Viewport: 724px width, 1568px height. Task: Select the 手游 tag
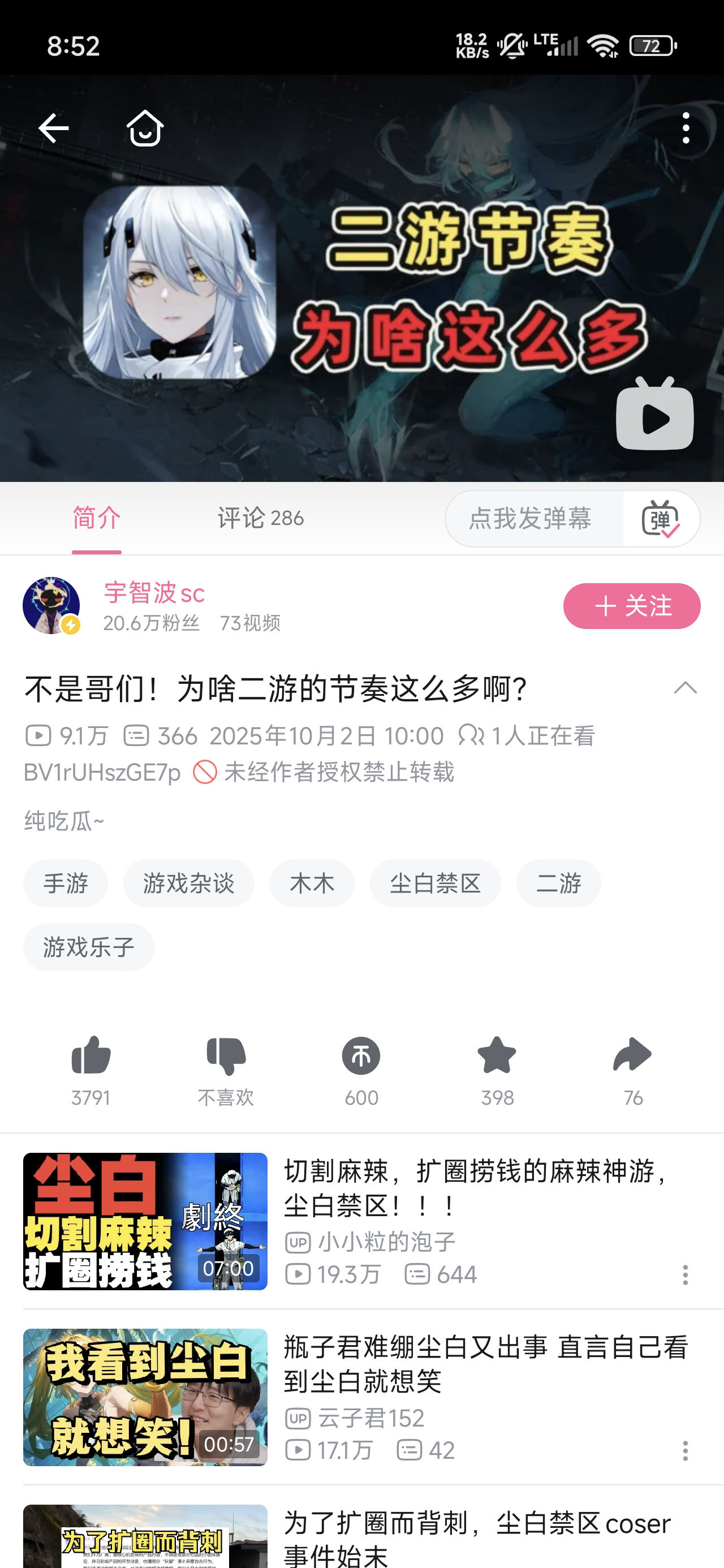pyautogui.click(x=66, y=883)
